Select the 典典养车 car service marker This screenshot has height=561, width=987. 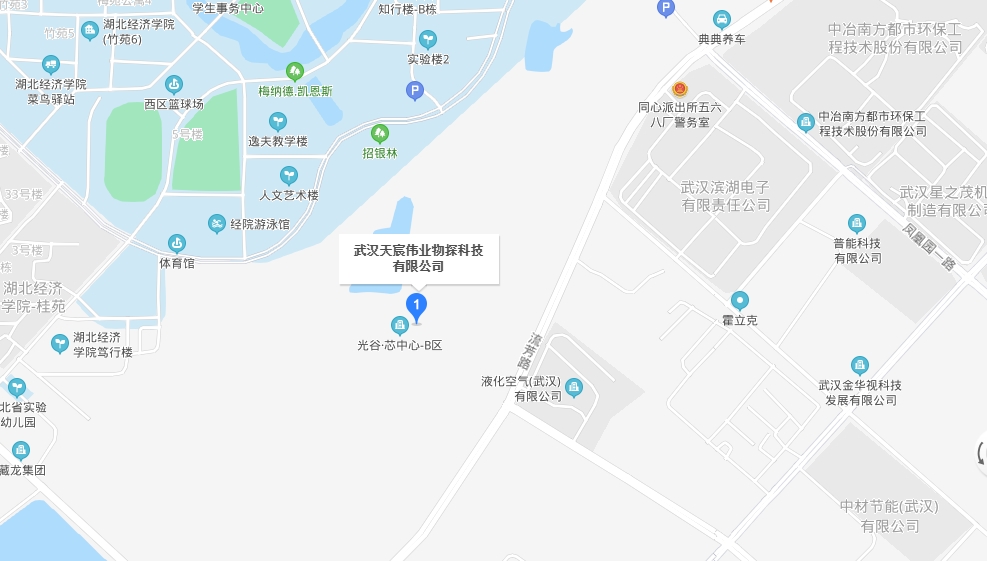pyautogui.click(x=721, y=19)
